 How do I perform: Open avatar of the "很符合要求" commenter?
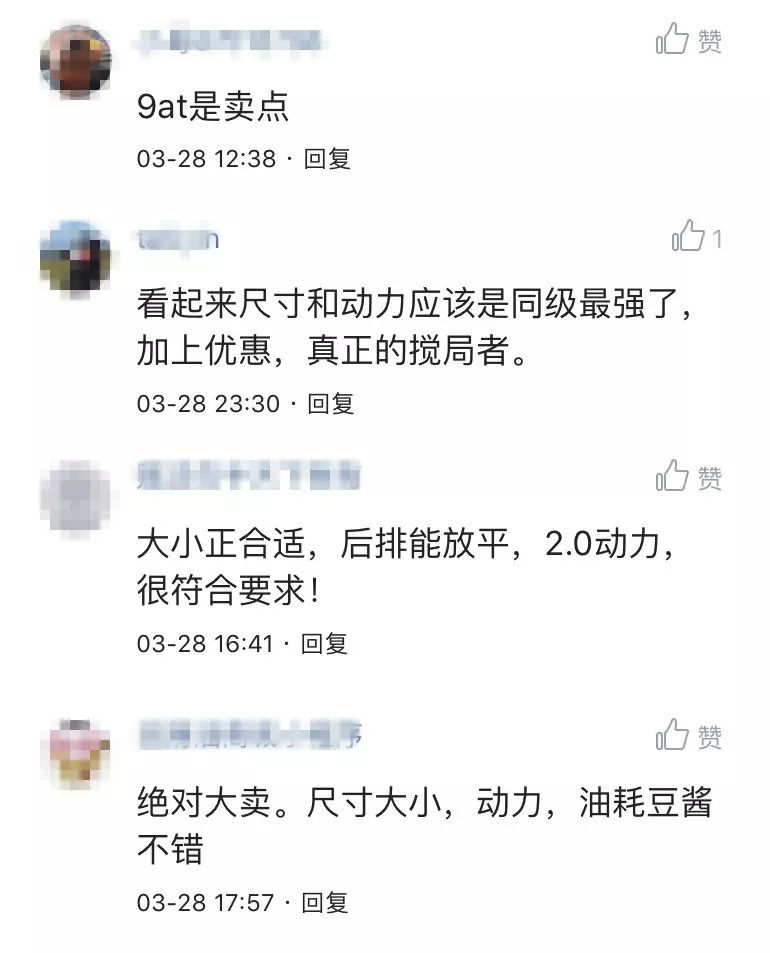[75, 496]
